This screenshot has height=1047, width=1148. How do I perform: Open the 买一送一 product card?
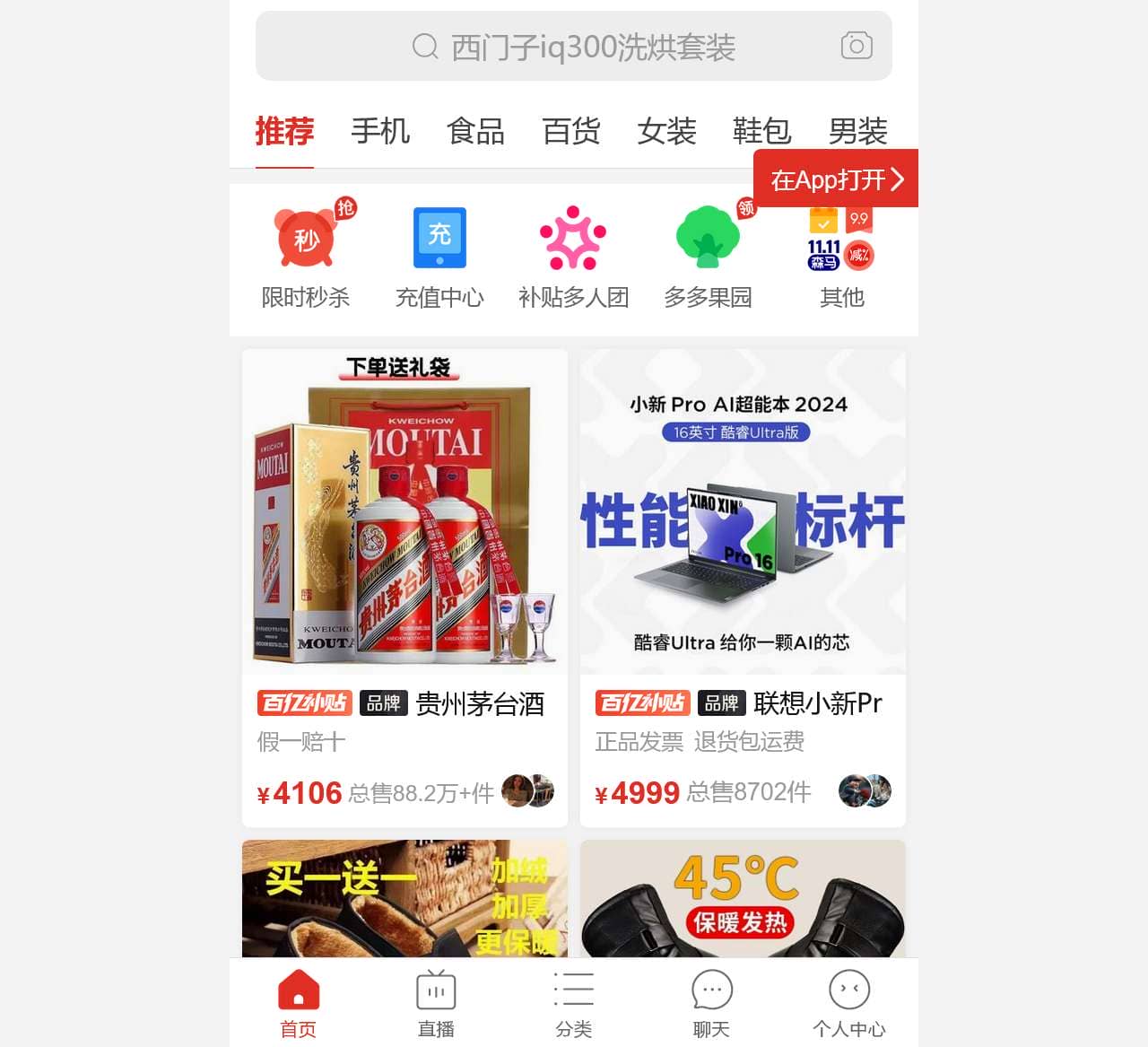[x=404, y=898]
